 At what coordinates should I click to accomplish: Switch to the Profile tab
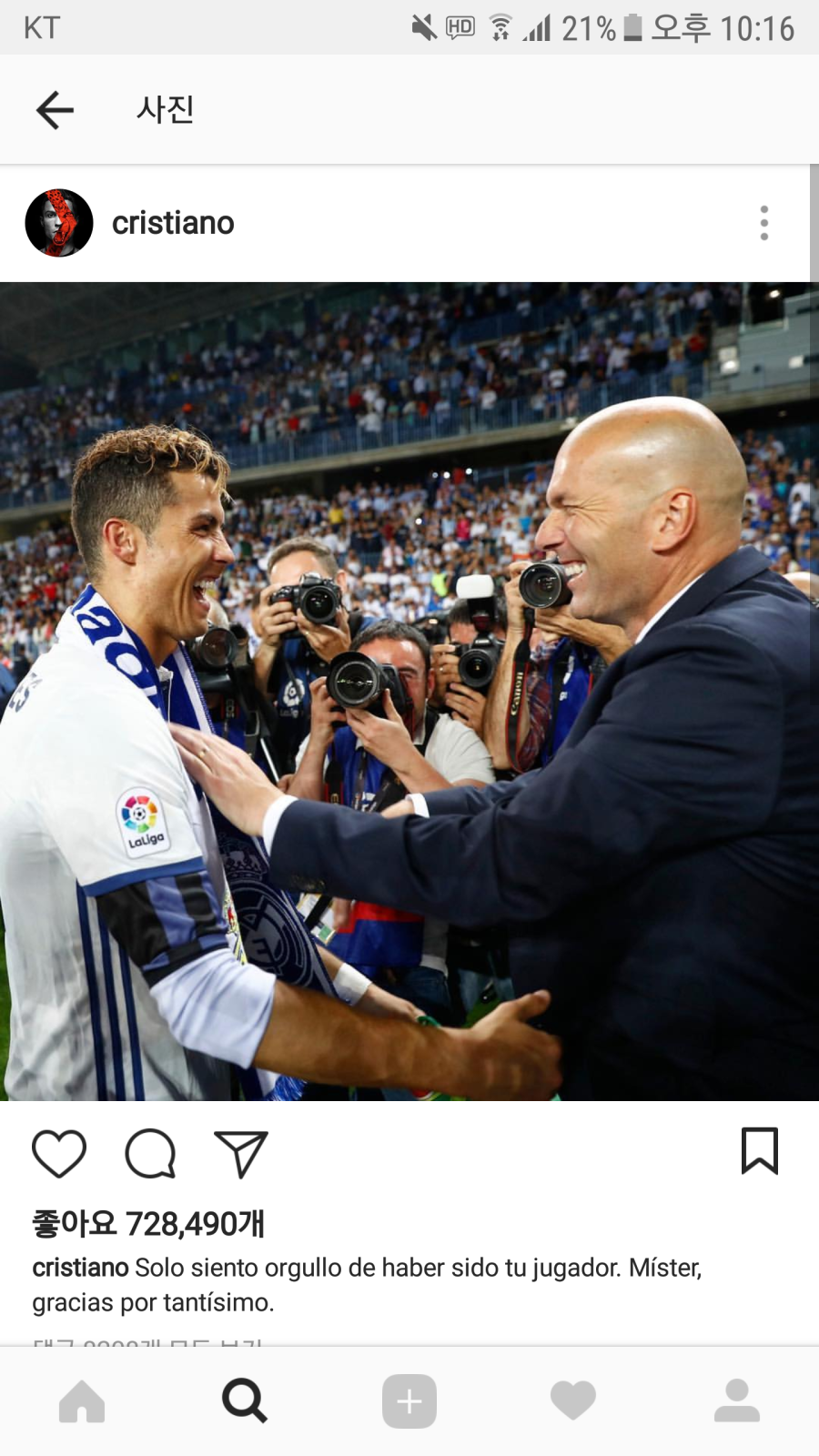pos(736,1401)
